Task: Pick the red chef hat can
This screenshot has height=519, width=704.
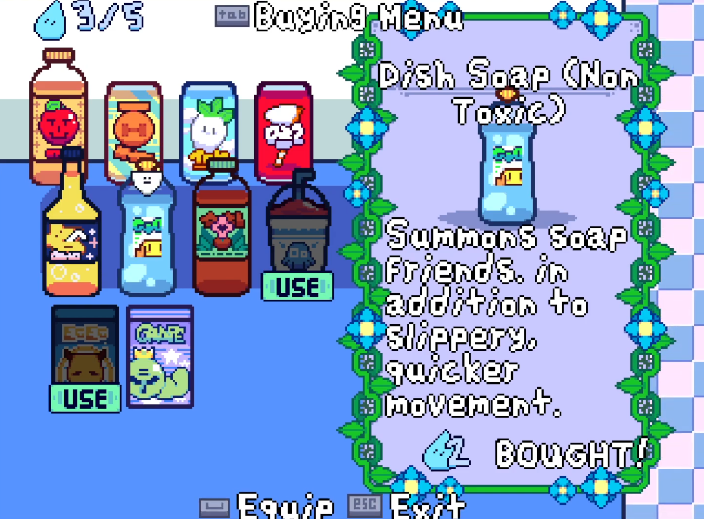Action: pos(284,130)
